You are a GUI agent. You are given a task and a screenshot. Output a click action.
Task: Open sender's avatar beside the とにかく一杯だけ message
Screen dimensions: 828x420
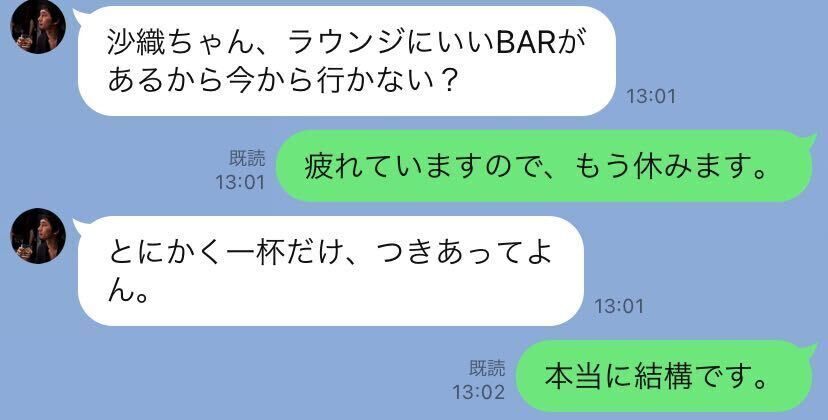tap(38, 236)
